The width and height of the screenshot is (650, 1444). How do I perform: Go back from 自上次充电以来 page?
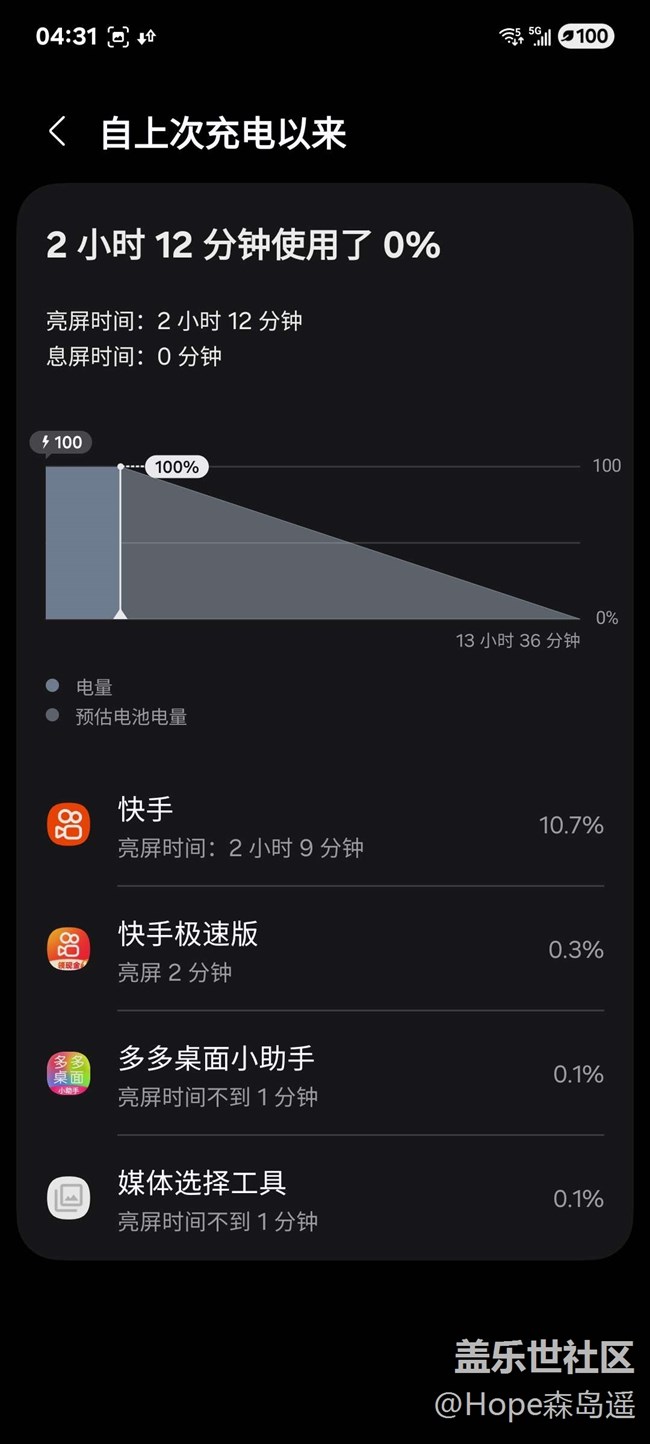pyautogui.click(x=57, y=132)
